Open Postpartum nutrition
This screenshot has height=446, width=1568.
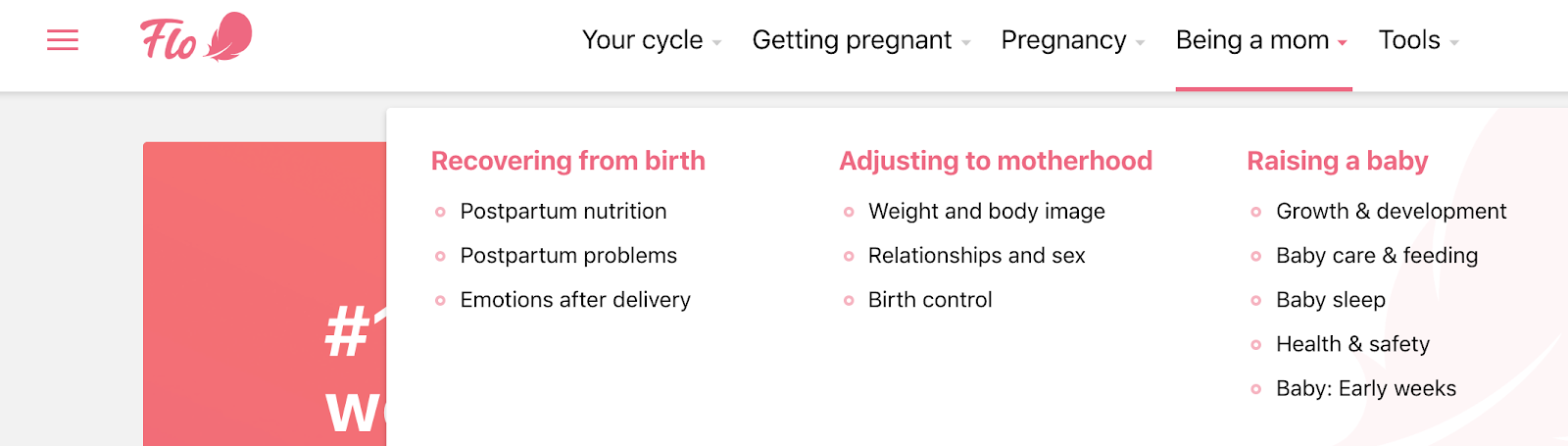pyautogui.click(x=563, y=212)
